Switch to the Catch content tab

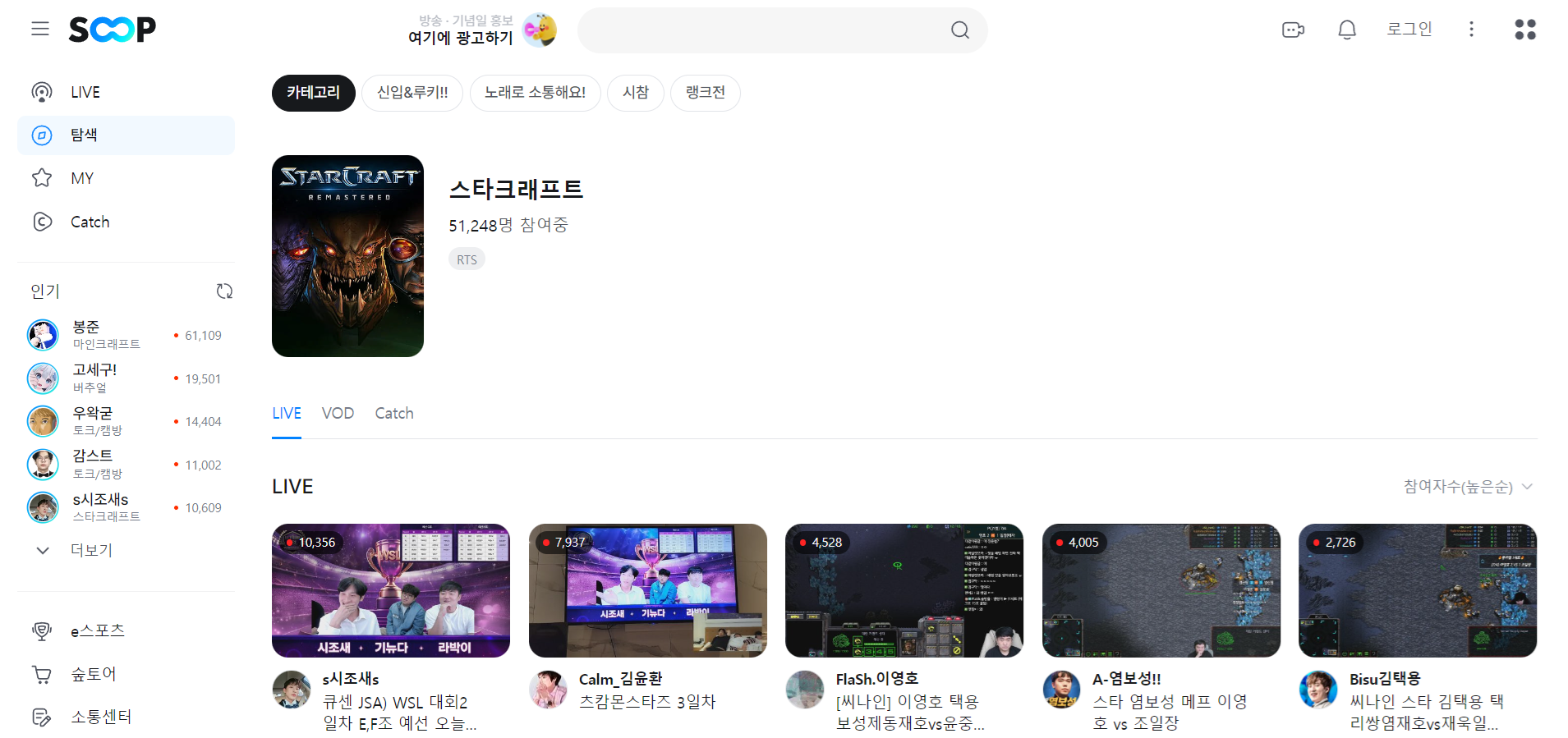(x=394, y=413)
